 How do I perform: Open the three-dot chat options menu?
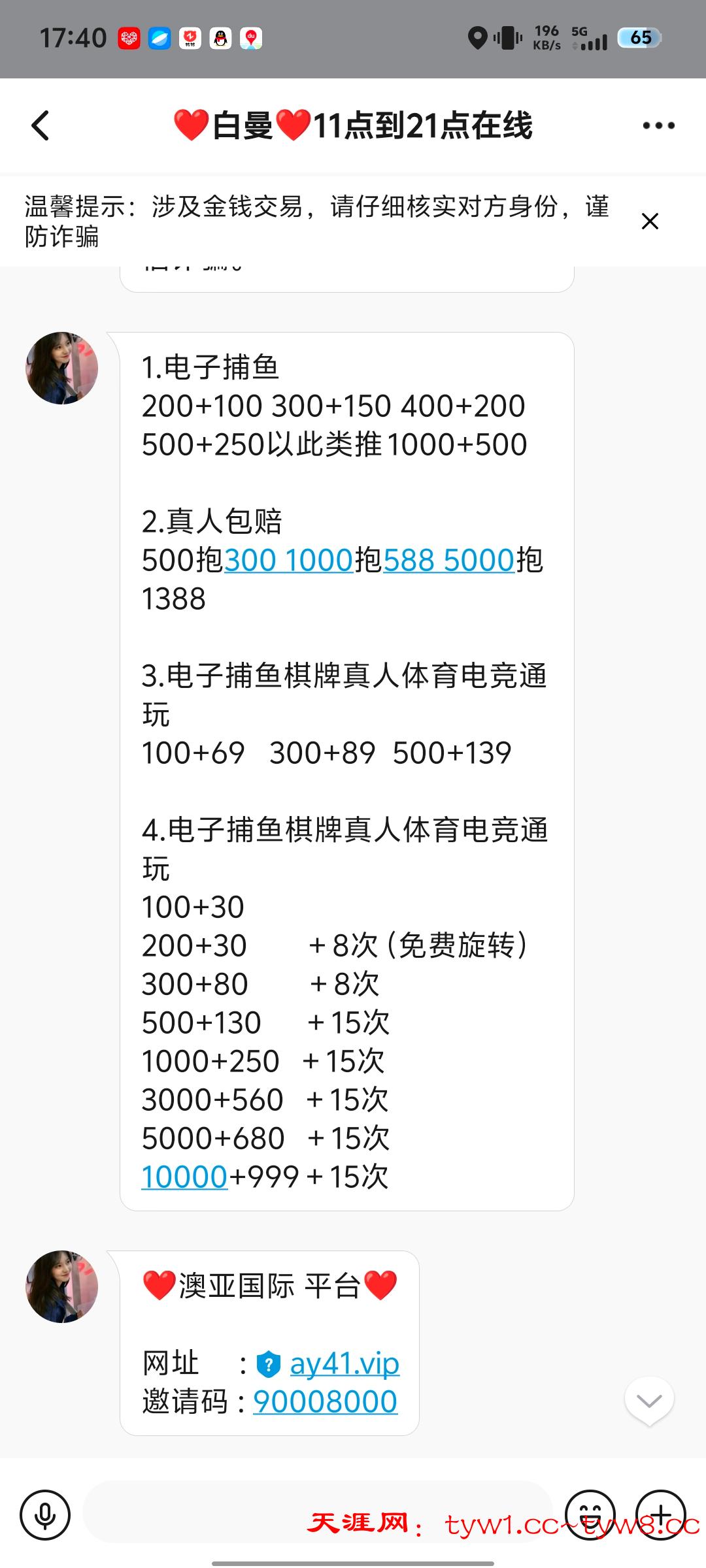coord(660,126)
